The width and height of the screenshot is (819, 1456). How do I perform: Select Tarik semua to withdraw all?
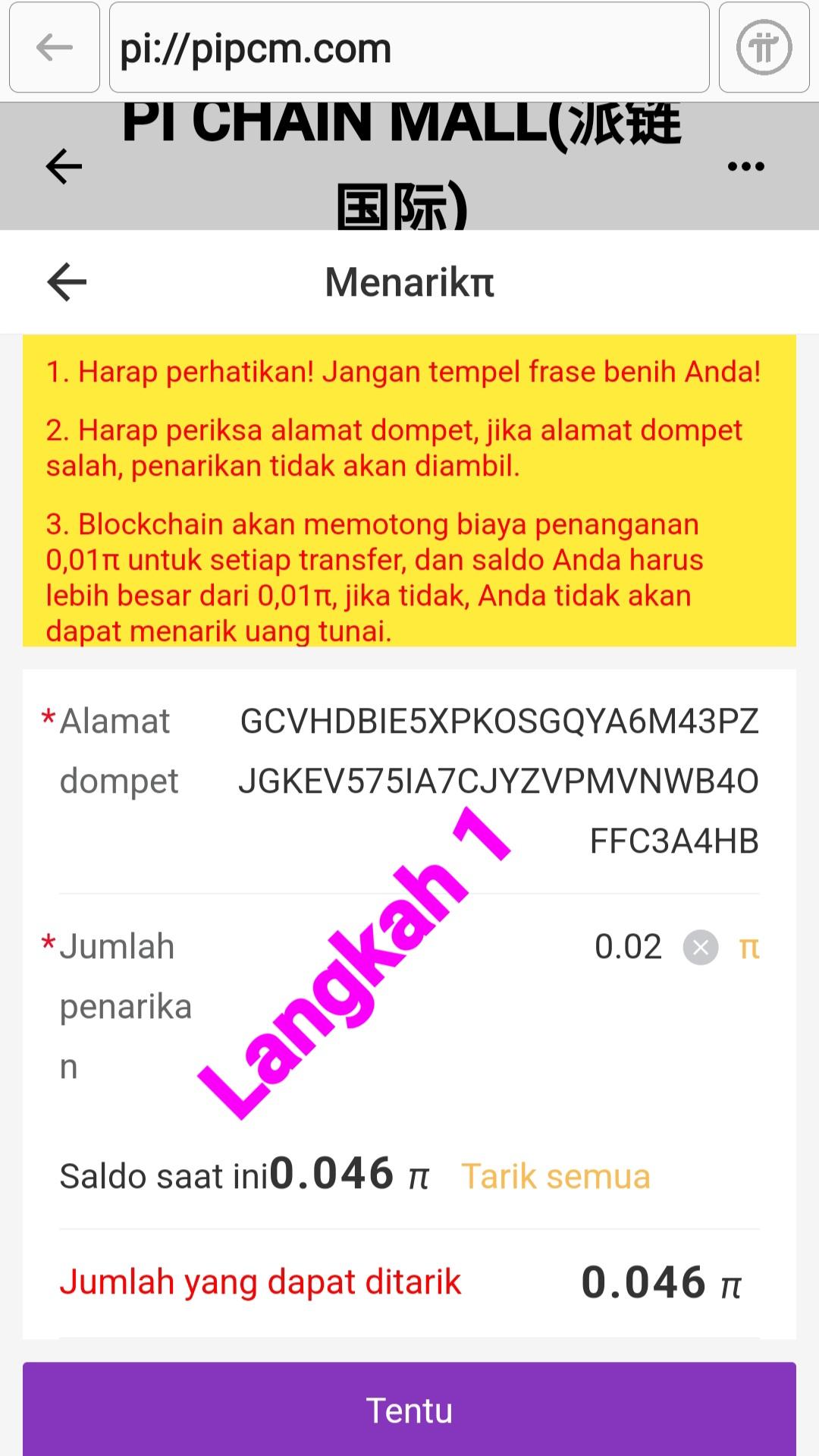pyautogui.click(x=555, y=1177)
